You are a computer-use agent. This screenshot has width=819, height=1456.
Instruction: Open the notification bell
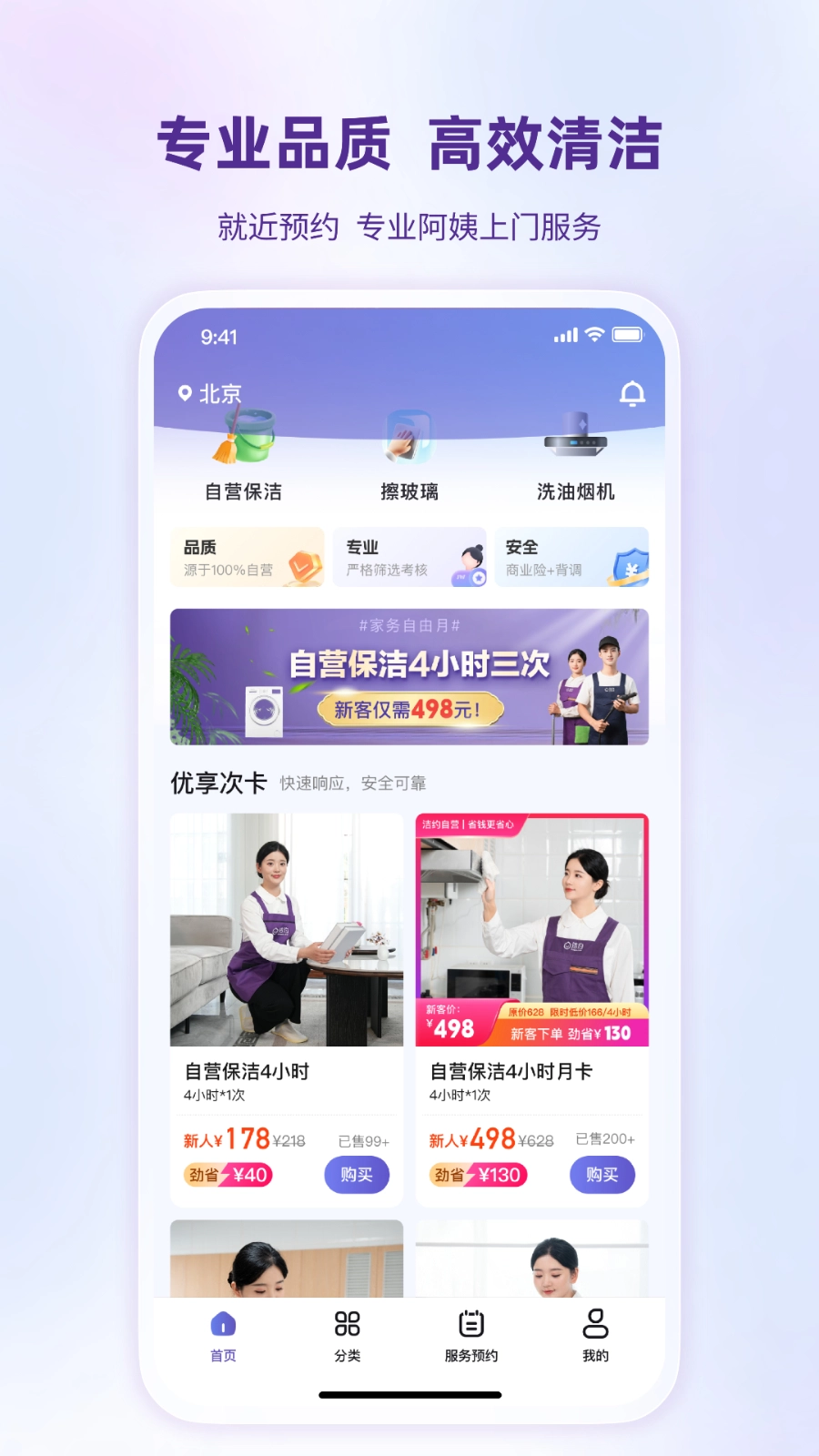634,393
